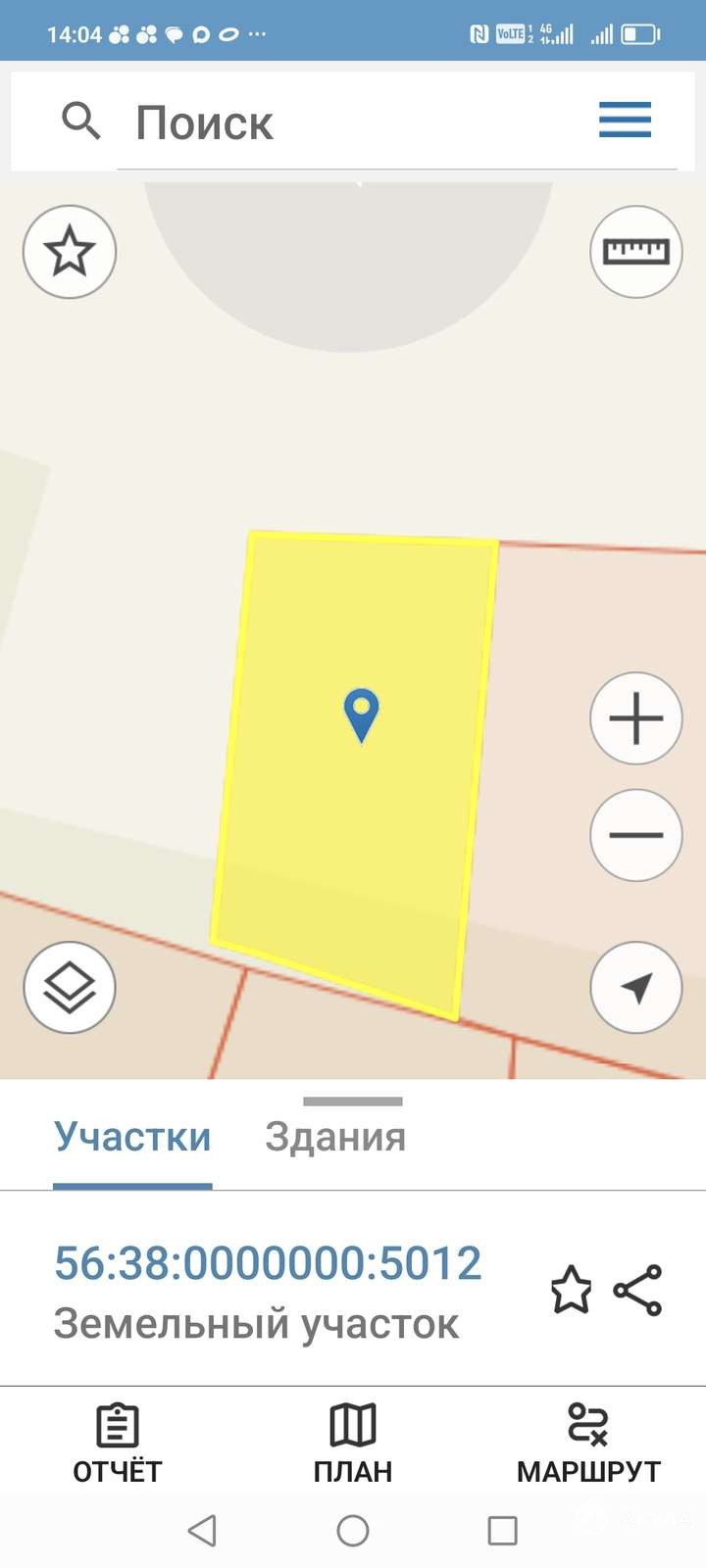Select the Участки tab
This screenshot has width=706, height=1568.
(x=132, y=1137)
